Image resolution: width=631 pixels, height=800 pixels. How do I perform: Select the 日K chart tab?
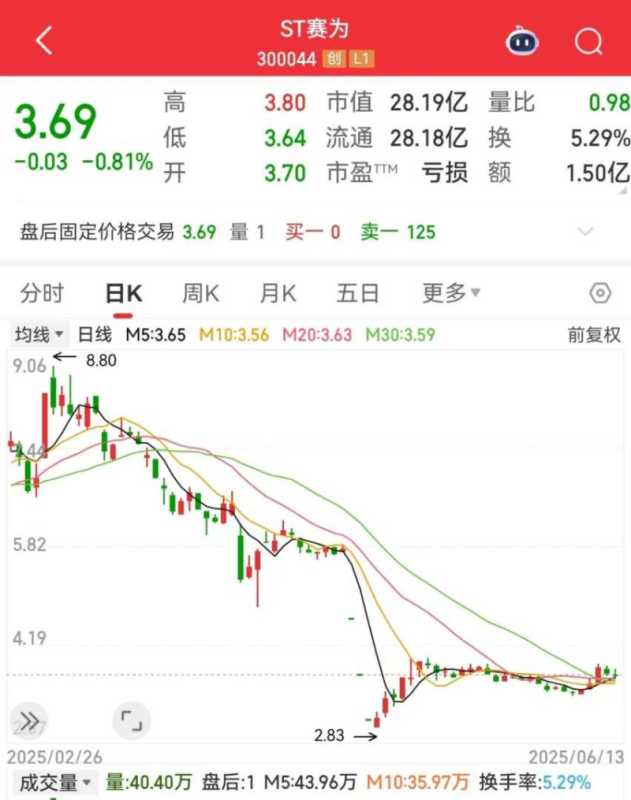pos(125,293)
